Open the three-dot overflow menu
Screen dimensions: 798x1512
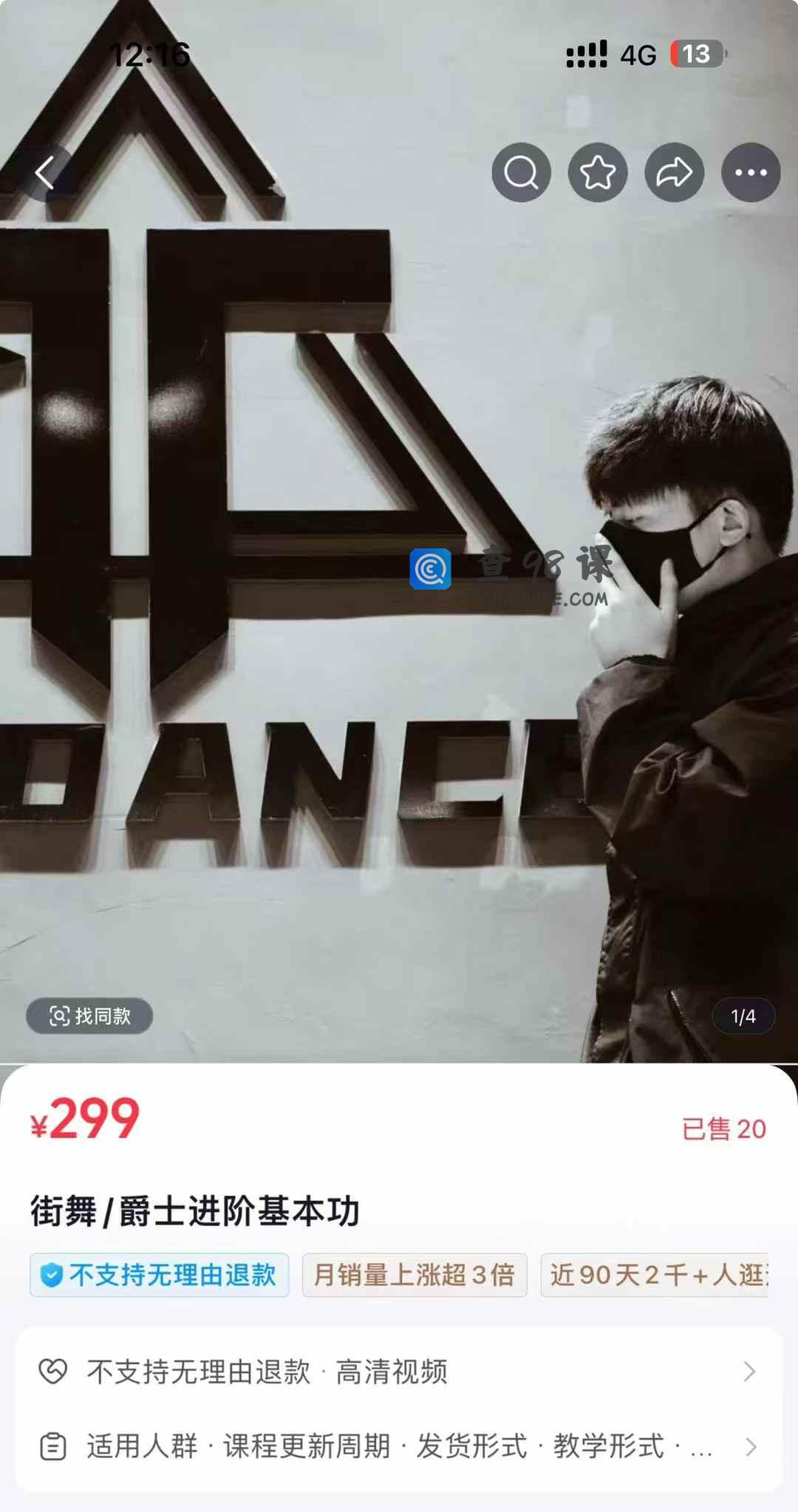click(x=751, y=173)
